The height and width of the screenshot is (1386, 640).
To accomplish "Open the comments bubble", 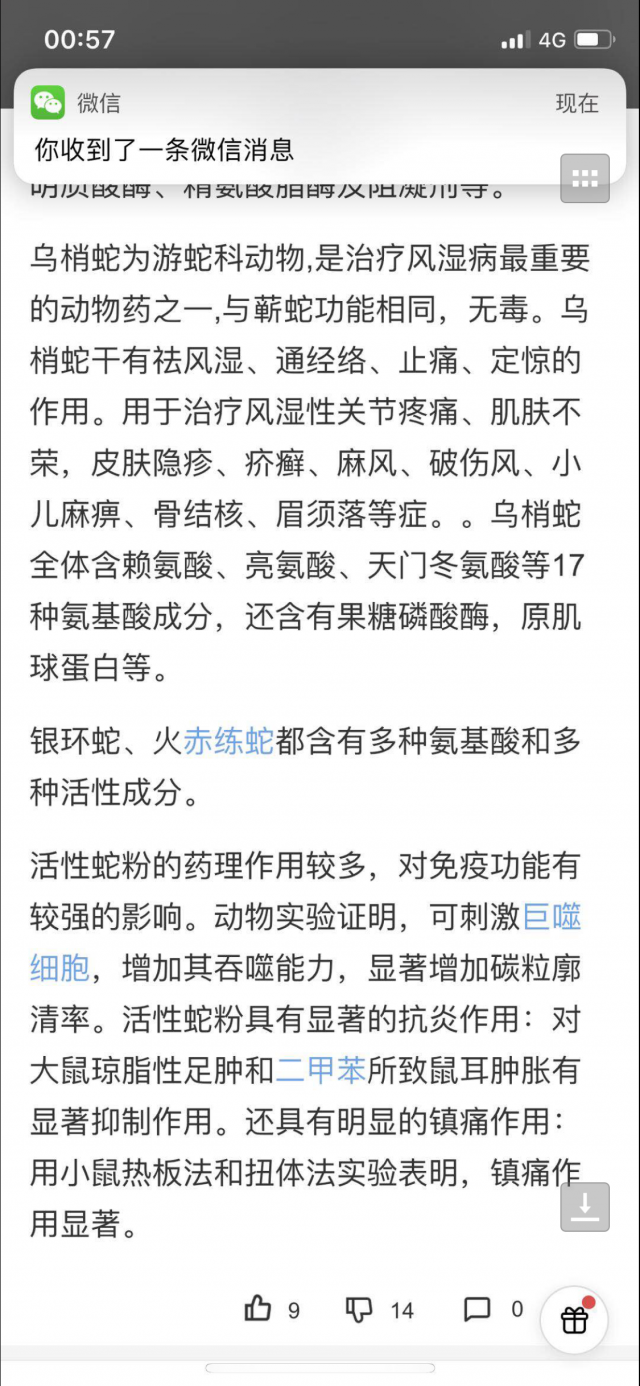I will tap(478, 1308).
